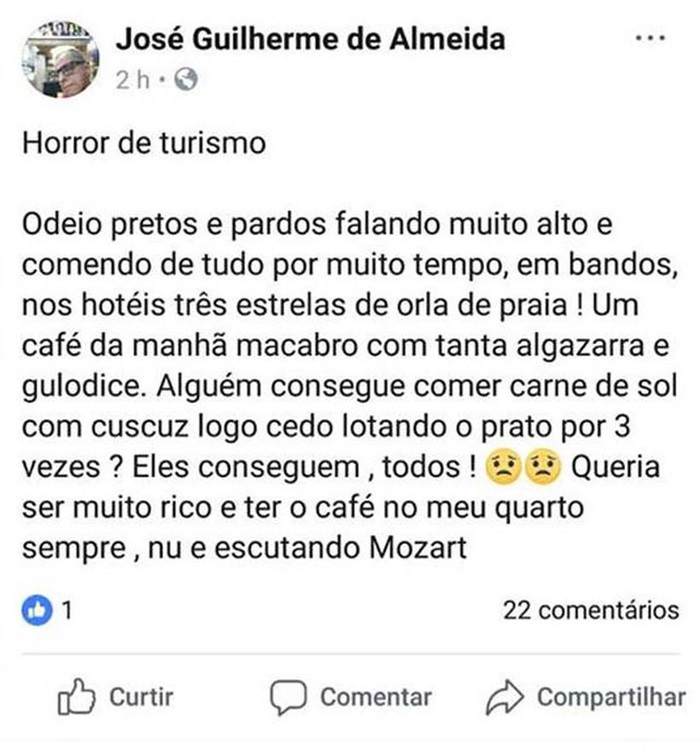The image size is (700, 750).
Task: Tap Comentar to write a comment
Action: (352, 696)
